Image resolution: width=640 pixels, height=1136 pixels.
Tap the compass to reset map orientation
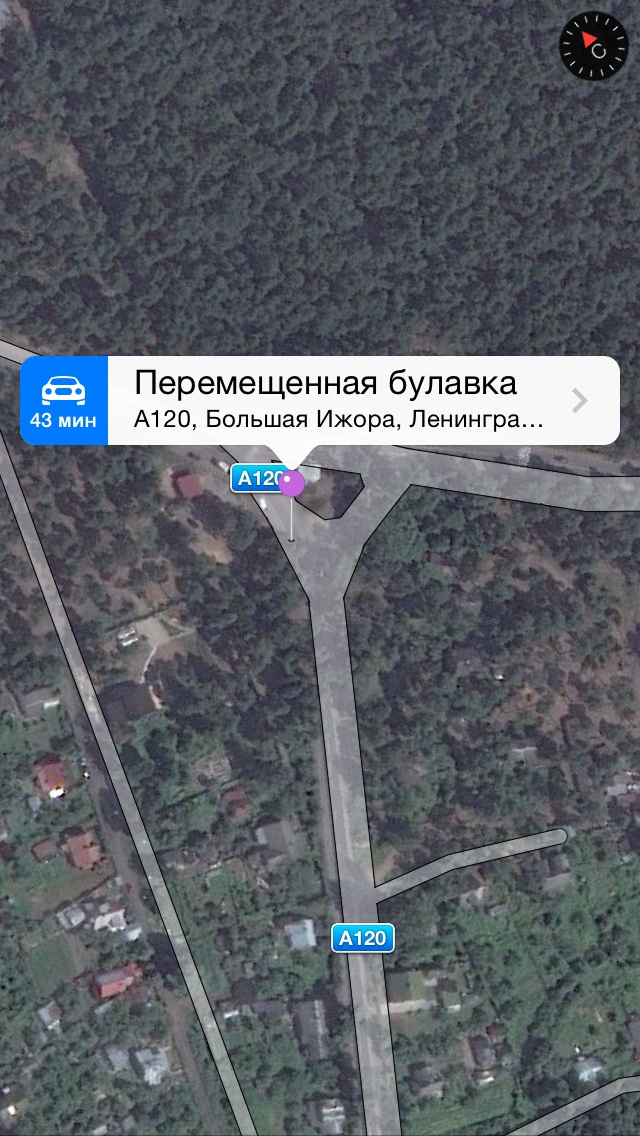(x=594, y=46)
